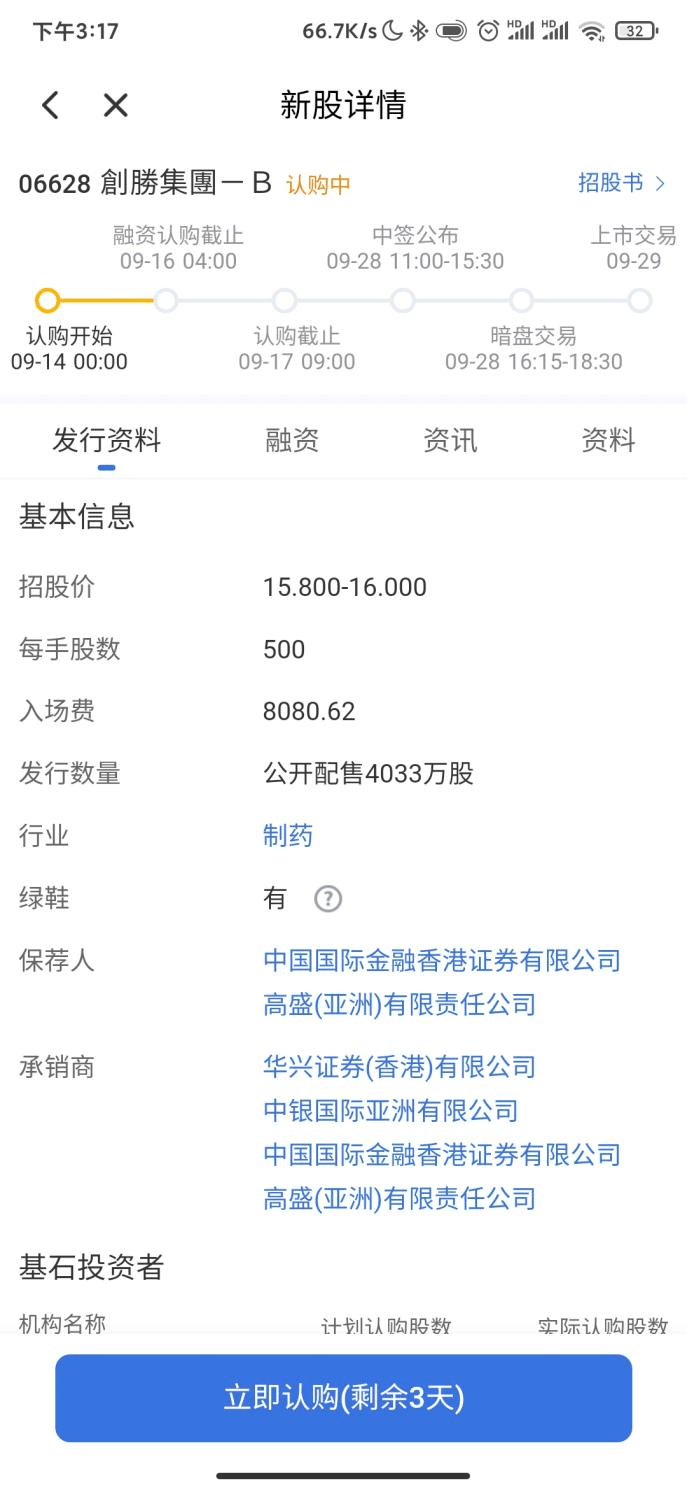Open the 资料 tab

(x=608, y=440)
